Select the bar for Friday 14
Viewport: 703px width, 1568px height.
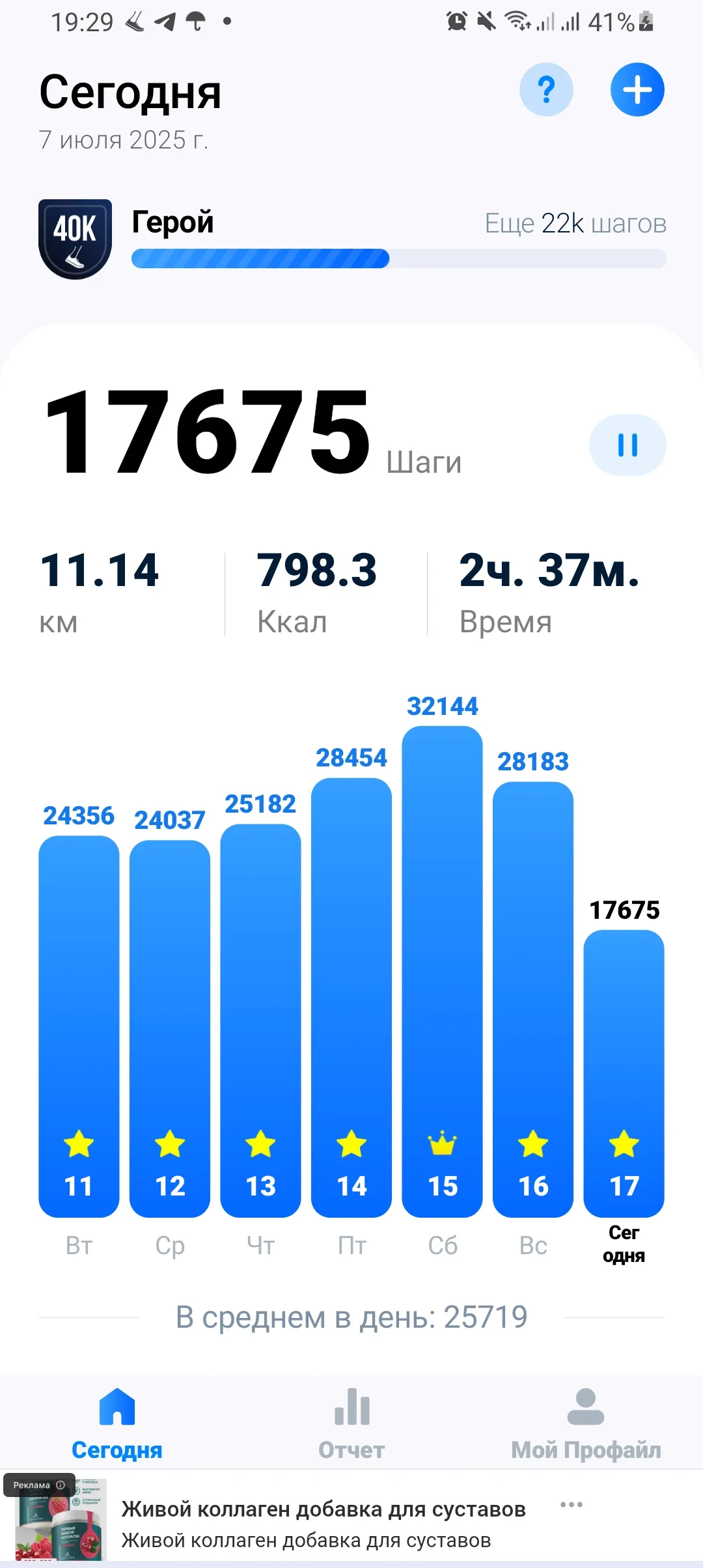(x=351, y=996)
